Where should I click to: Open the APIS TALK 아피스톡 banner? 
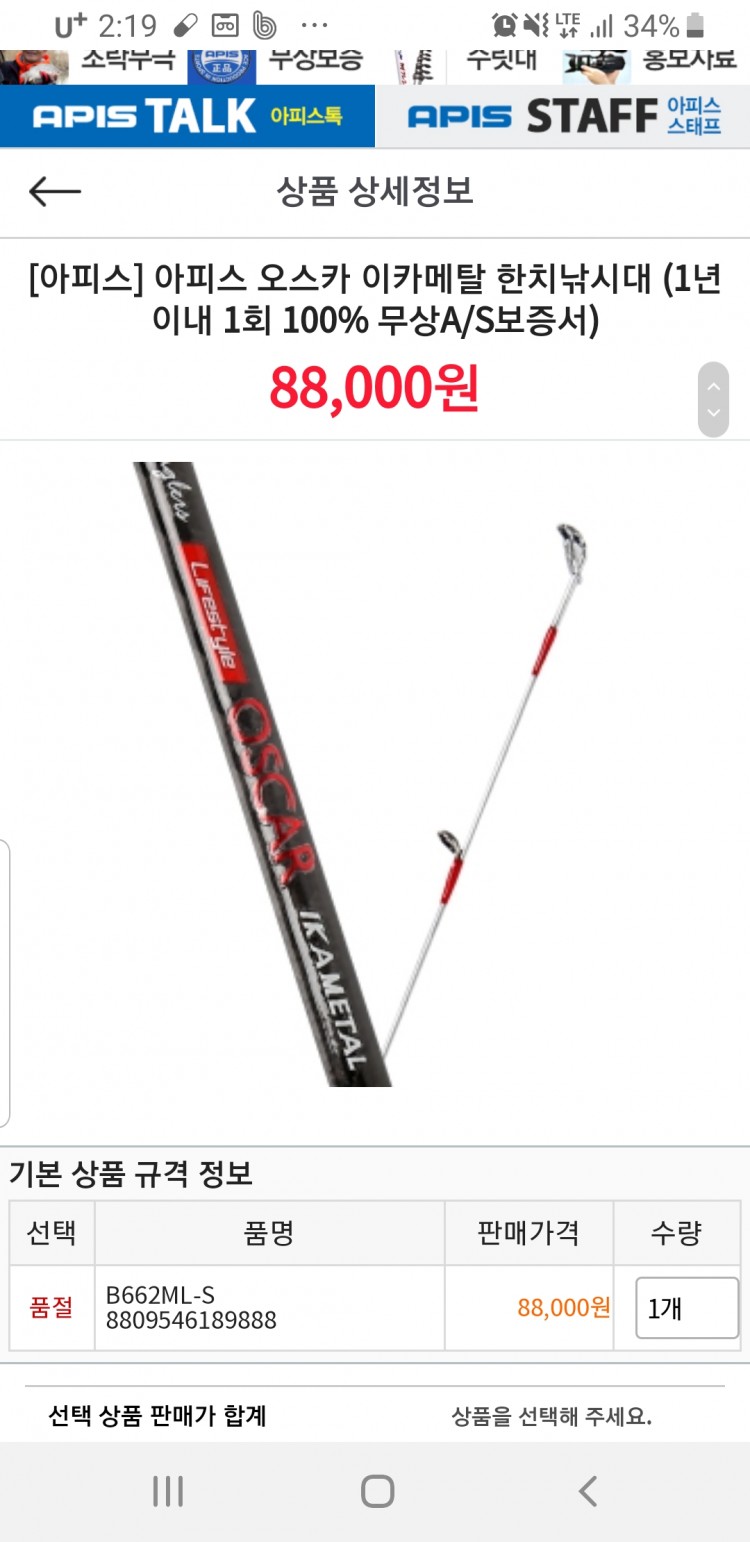187,116
